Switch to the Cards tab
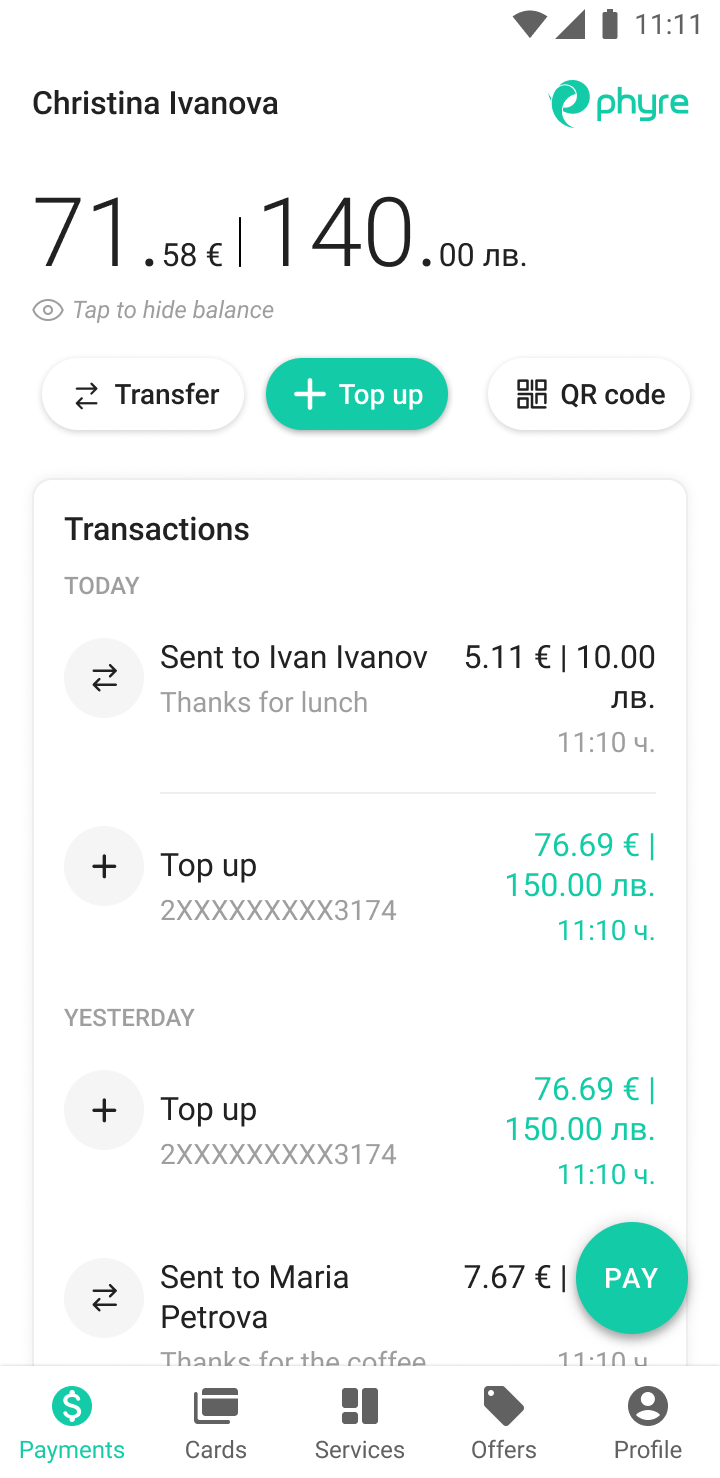This screenshot has height=1478, width=720. (216, 1423)
